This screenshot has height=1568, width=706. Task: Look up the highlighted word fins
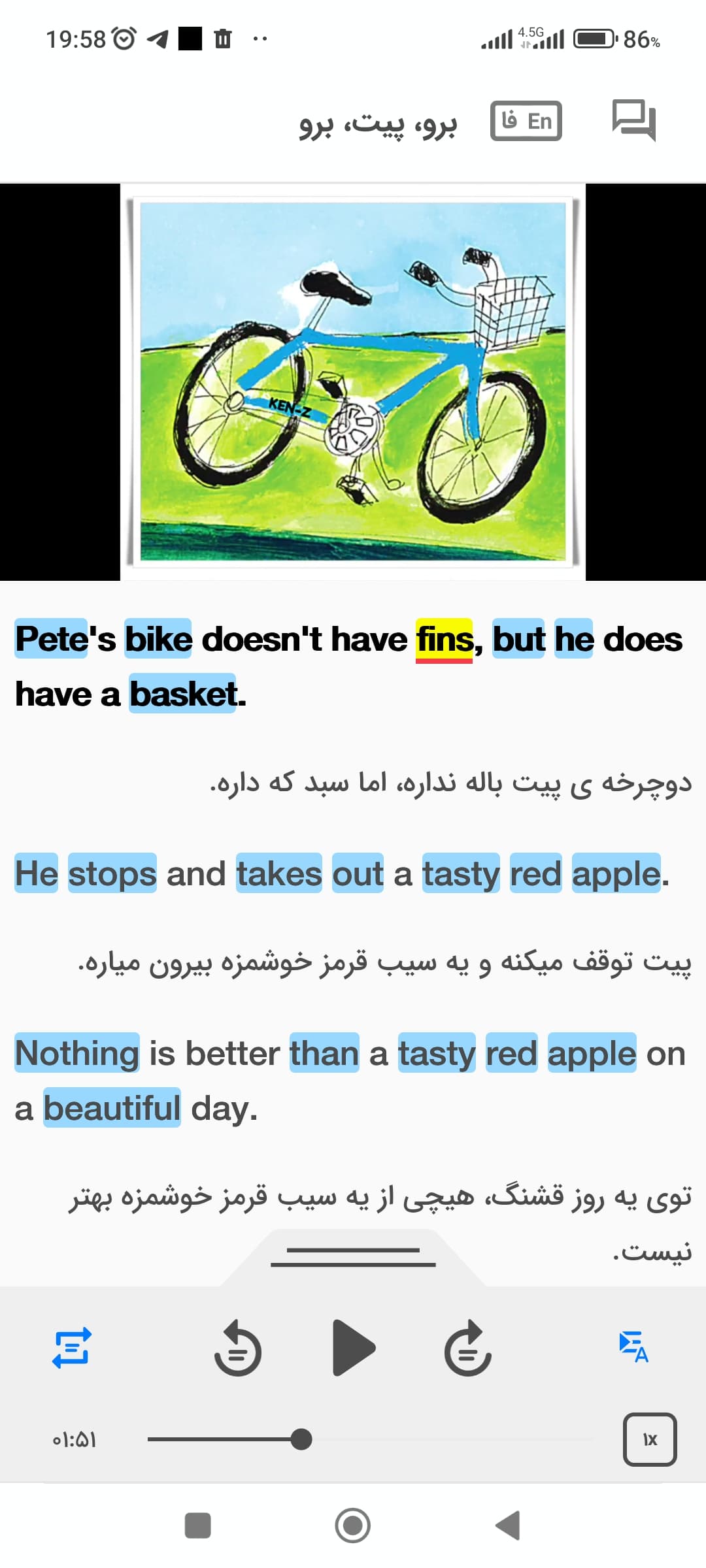(x=445, y=639)
